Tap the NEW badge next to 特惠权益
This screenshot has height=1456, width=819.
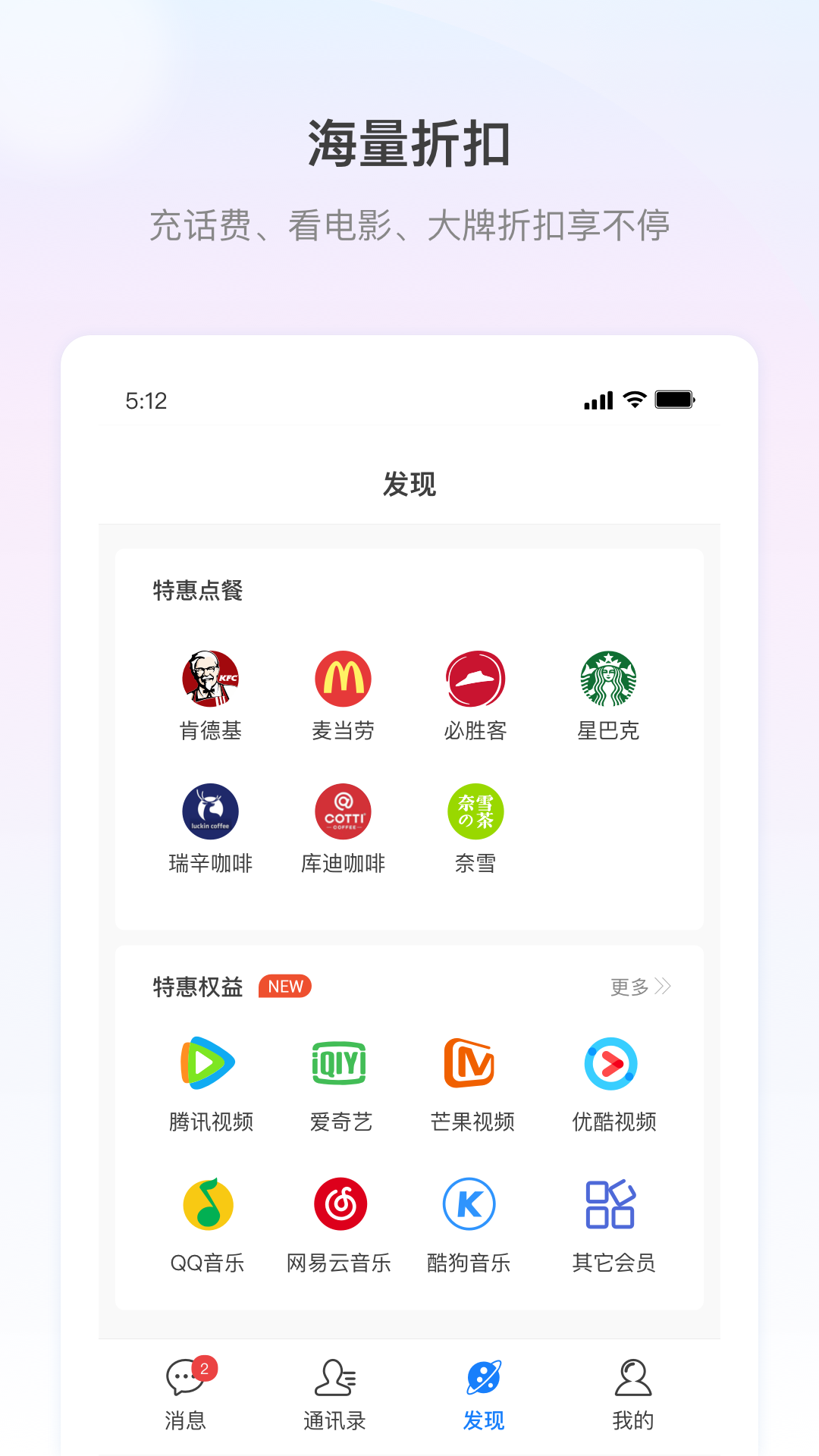(x=284, y=986)
